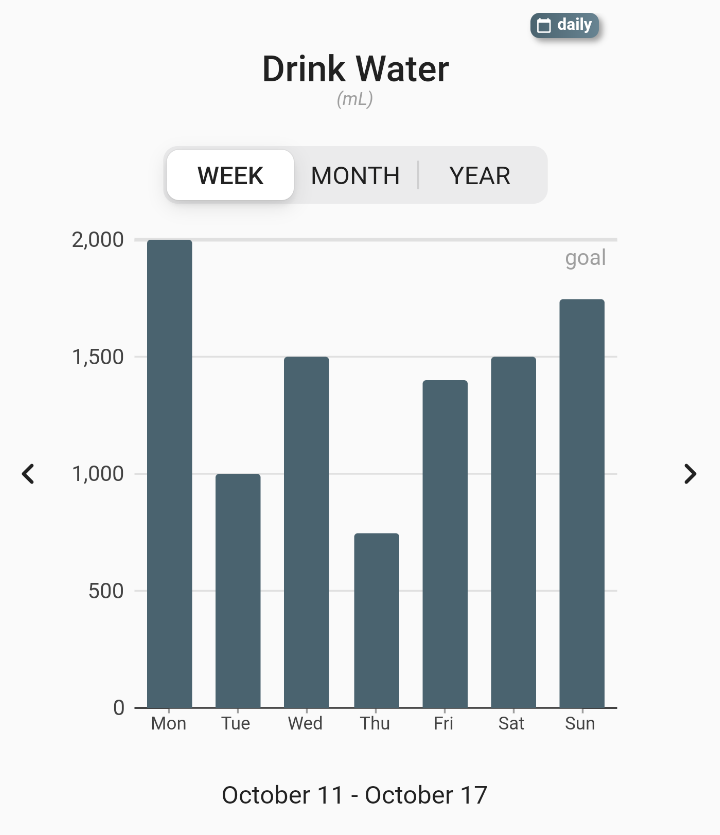Screen dimensions: 720x835
Task: Tap the Drink Water title
Action: click(x=355, y=69)
